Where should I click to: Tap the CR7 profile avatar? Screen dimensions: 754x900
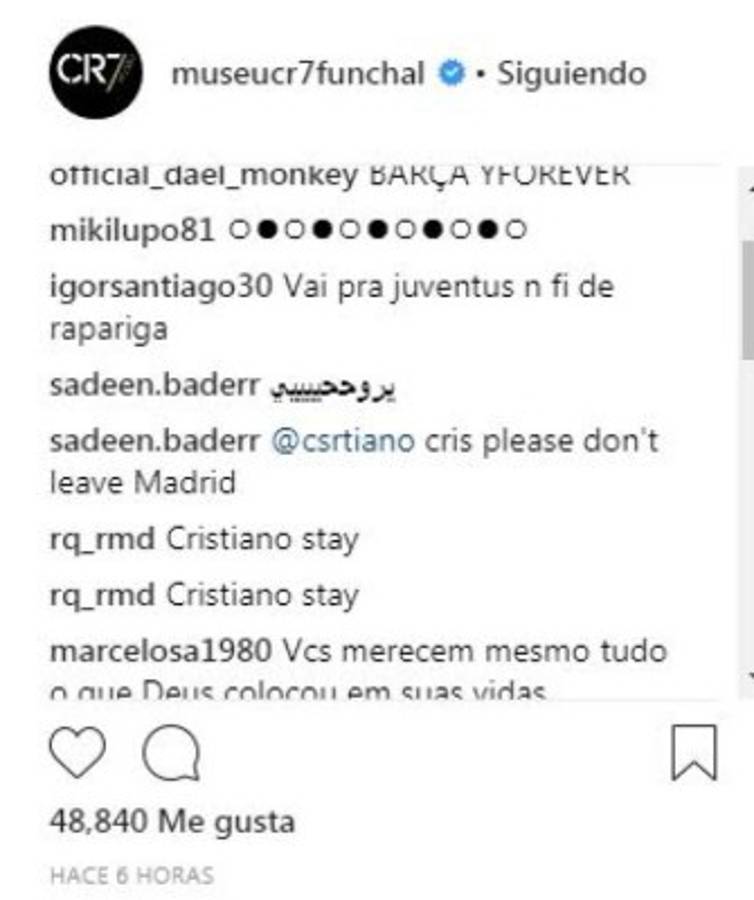click(x=96, y=73)
